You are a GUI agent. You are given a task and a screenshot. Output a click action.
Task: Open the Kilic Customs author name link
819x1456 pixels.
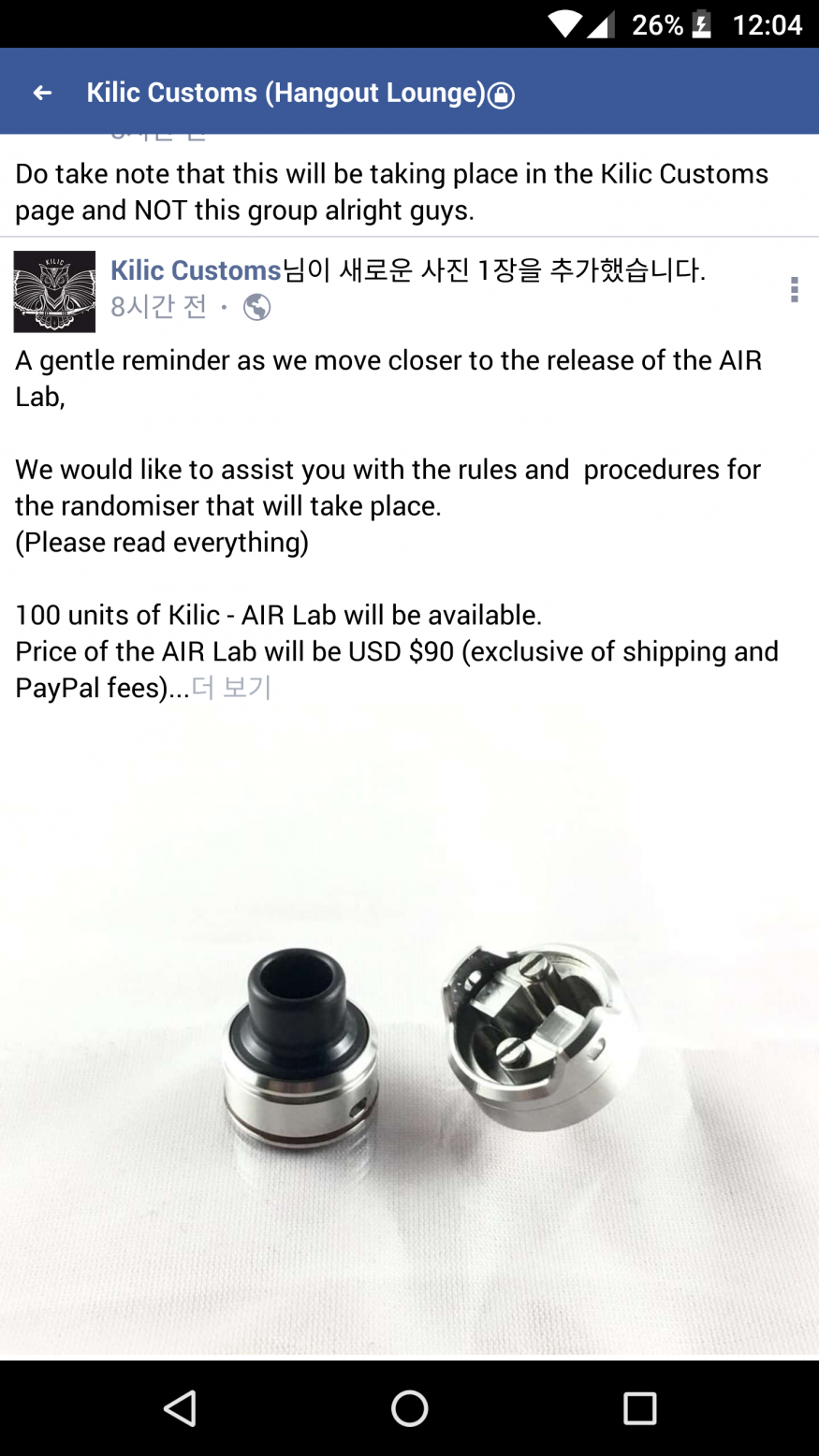click(196, 270)
